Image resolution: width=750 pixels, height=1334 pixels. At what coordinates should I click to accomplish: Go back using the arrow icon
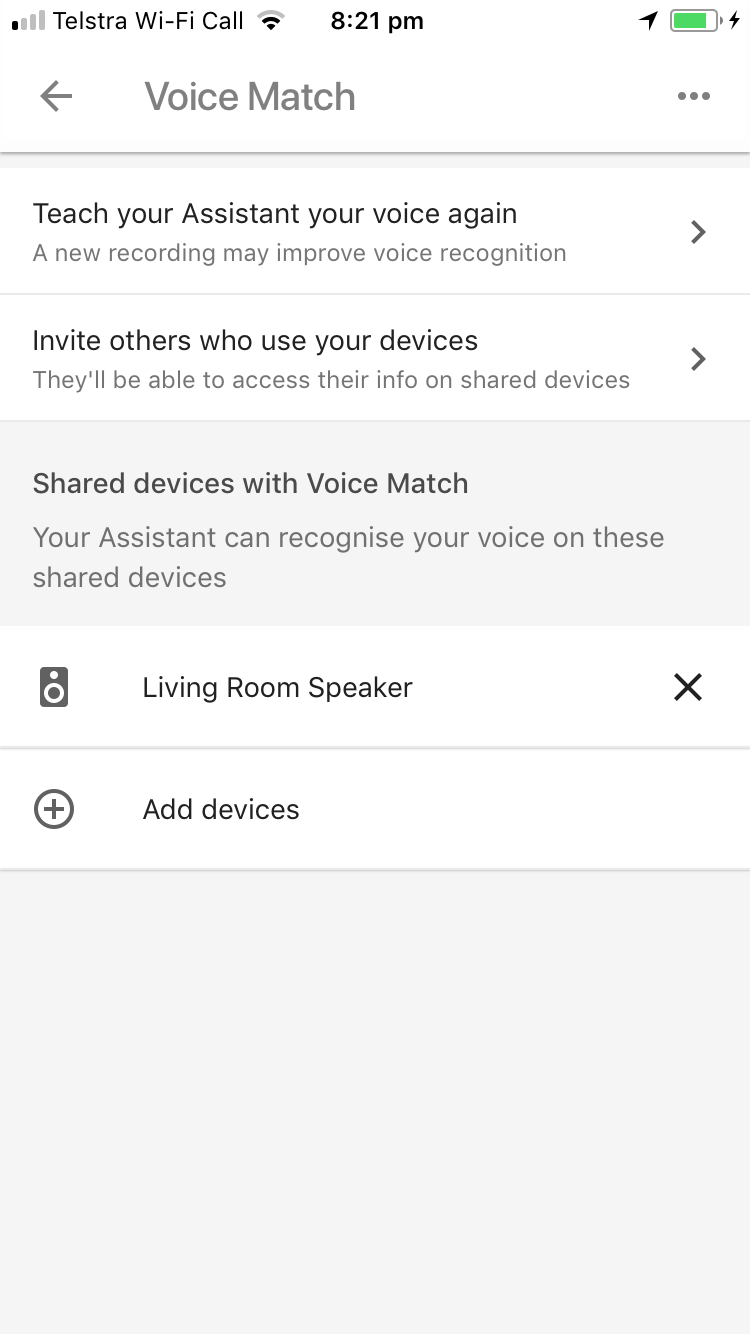(x=56, y=97)
